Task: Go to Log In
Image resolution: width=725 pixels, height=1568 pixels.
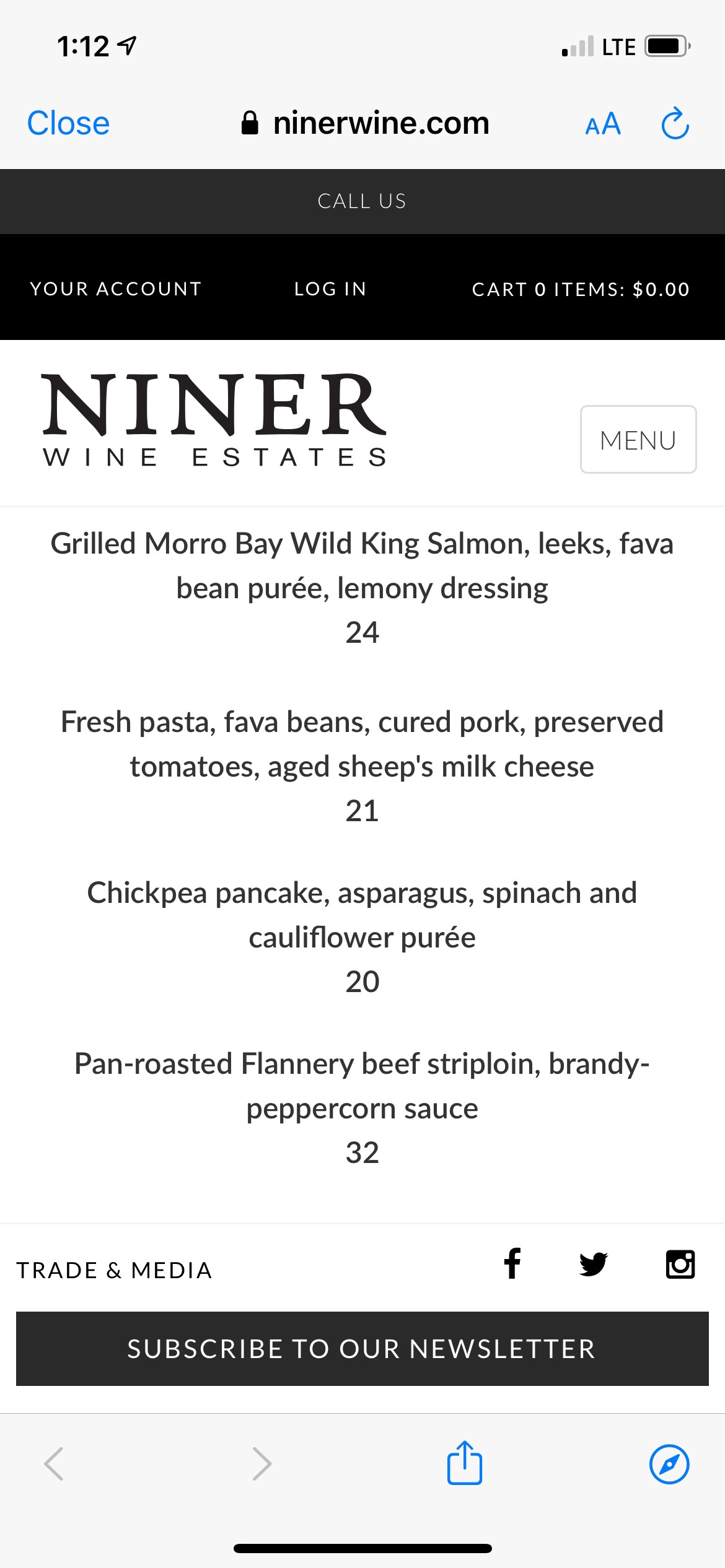Action: (x=330, y=289)
